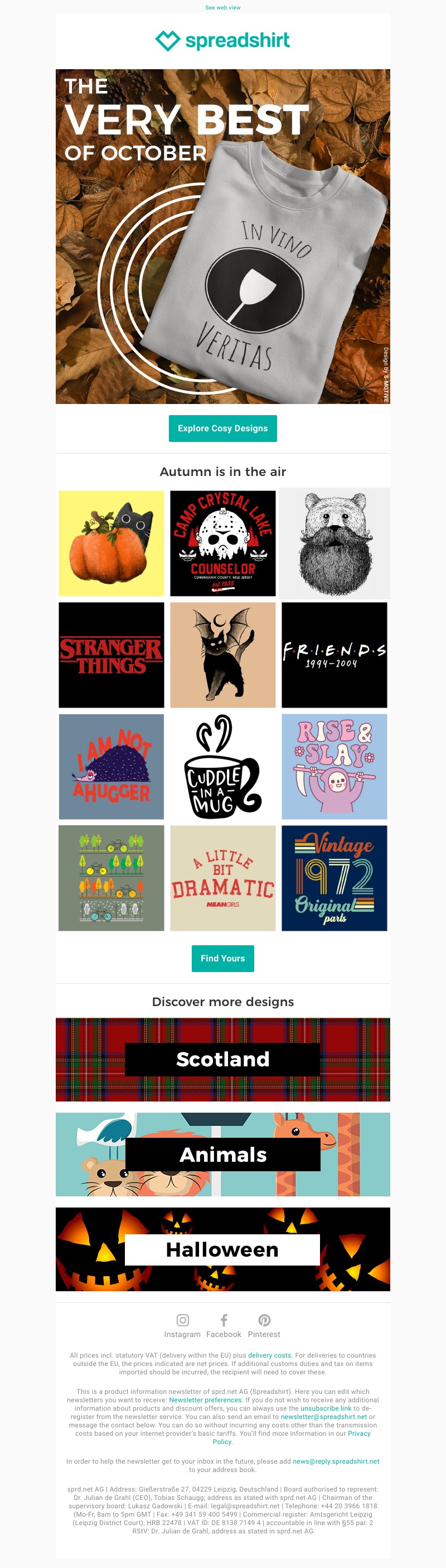Follow the unsubscribe link
The width and height of the screenshot is (446, 1568).
coord(326,1408)
